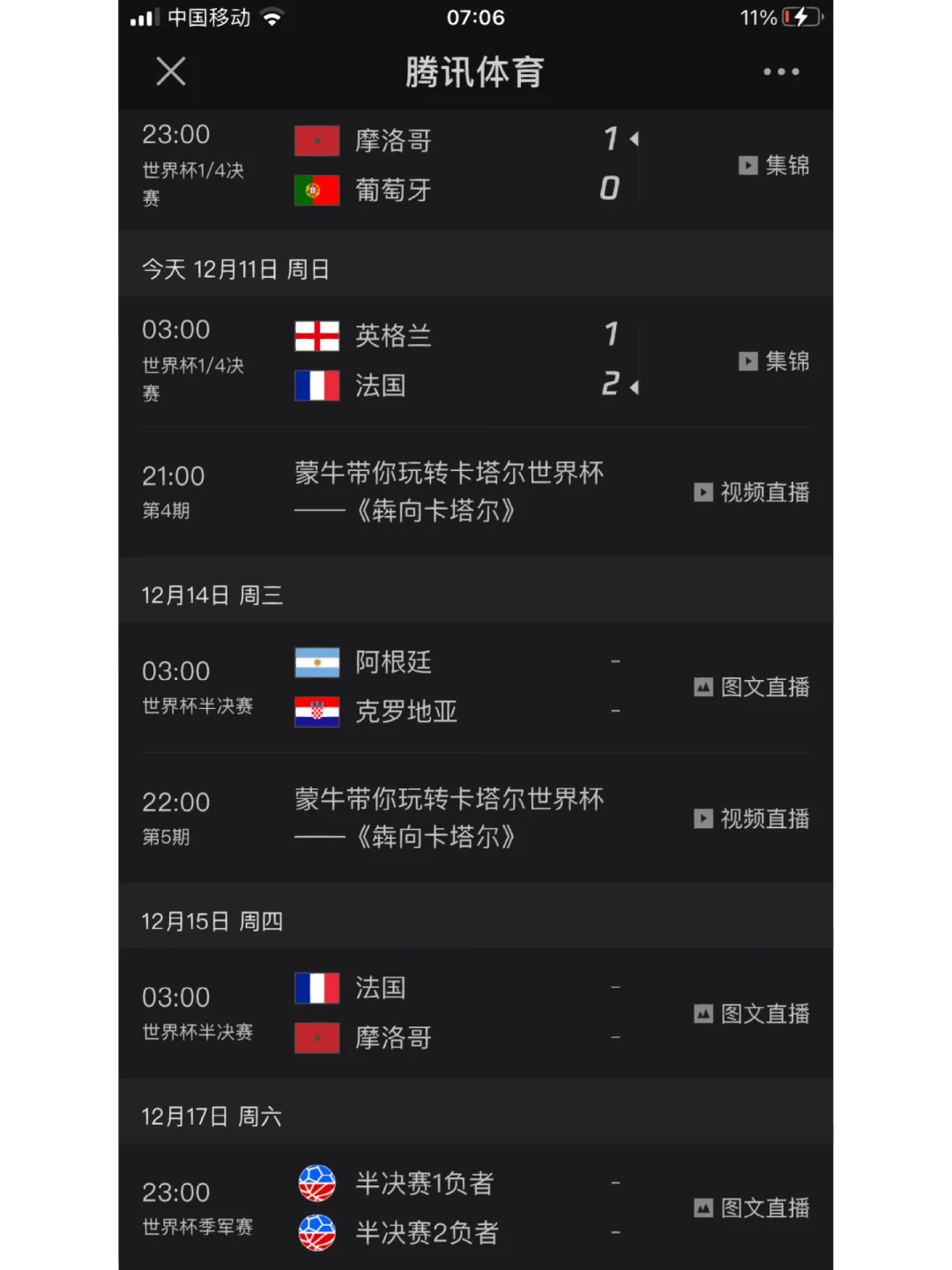Image resolution: width=952 pixels, height=1270 pixels.
Task: Open 图文直播 for 世界杯季军赛
Action: click(x=752, y=1208)
